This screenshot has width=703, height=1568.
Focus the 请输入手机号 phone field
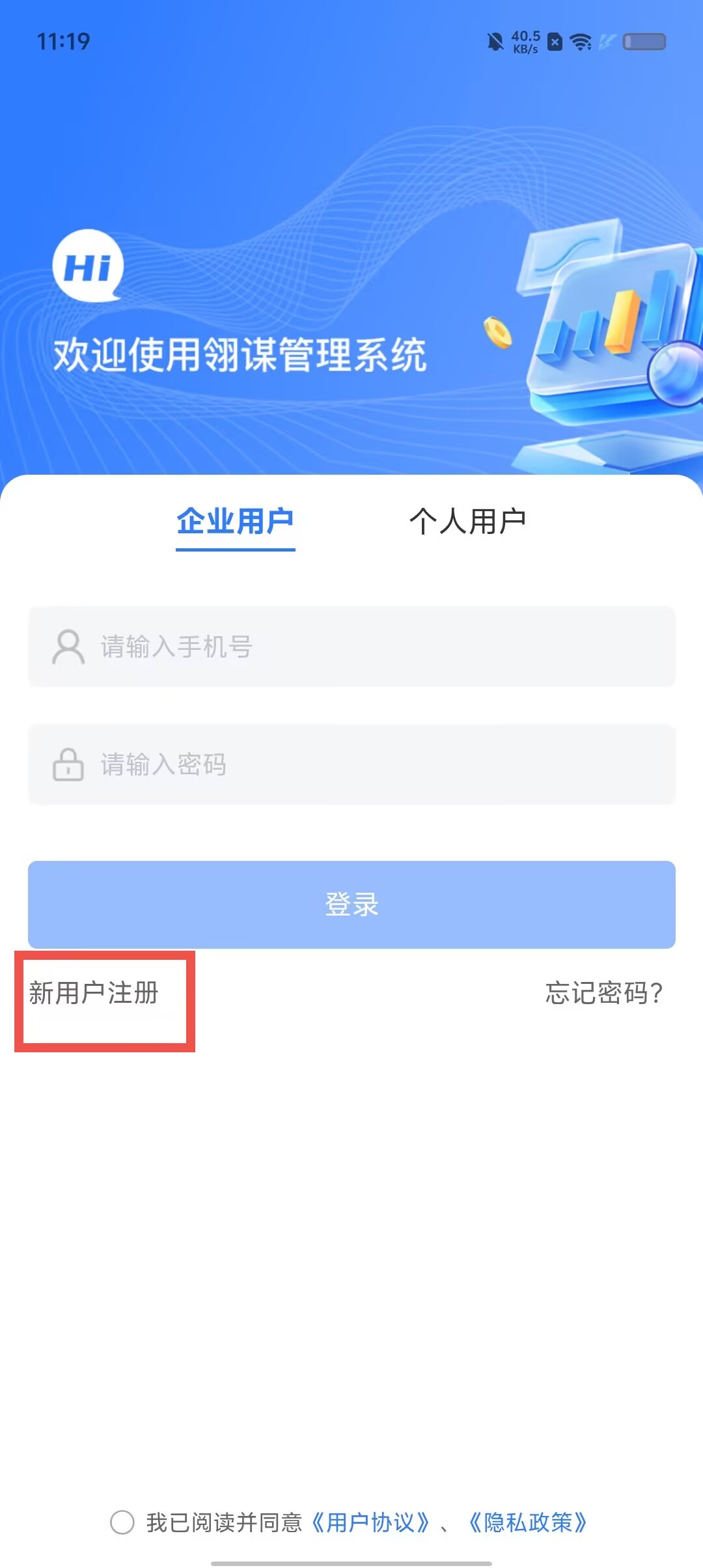pyautogui.click(x=351, y=647)
